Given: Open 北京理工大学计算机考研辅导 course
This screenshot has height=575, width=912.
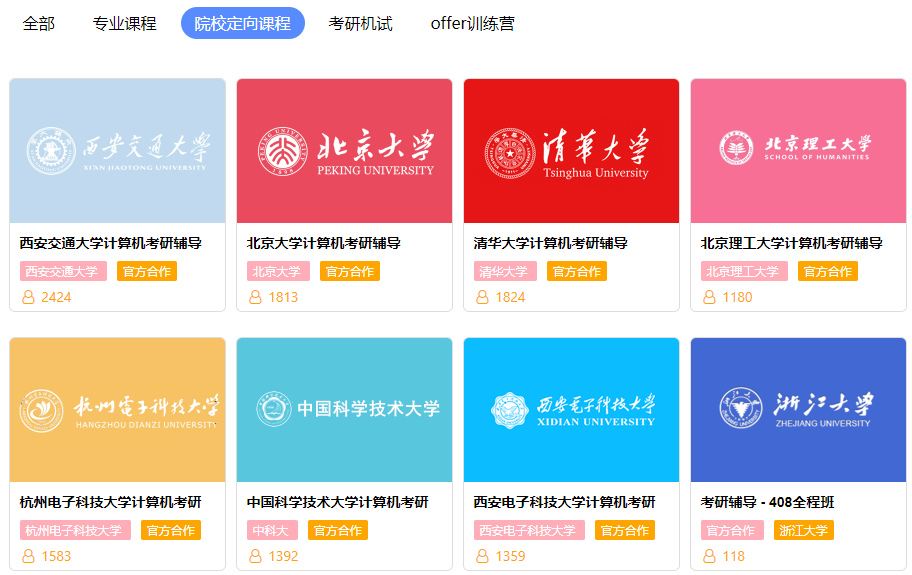Looking at the screenshot, I should coord(798,152).
